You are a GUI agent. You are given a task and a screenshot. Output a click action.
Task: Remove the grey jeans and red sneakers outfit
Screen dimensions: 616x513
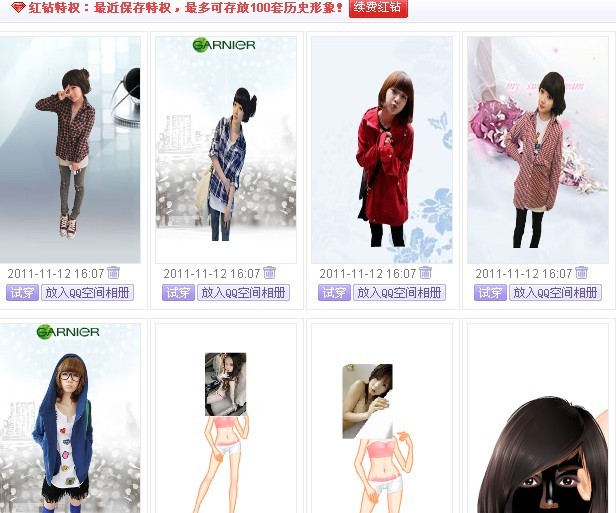pos(113,273)
